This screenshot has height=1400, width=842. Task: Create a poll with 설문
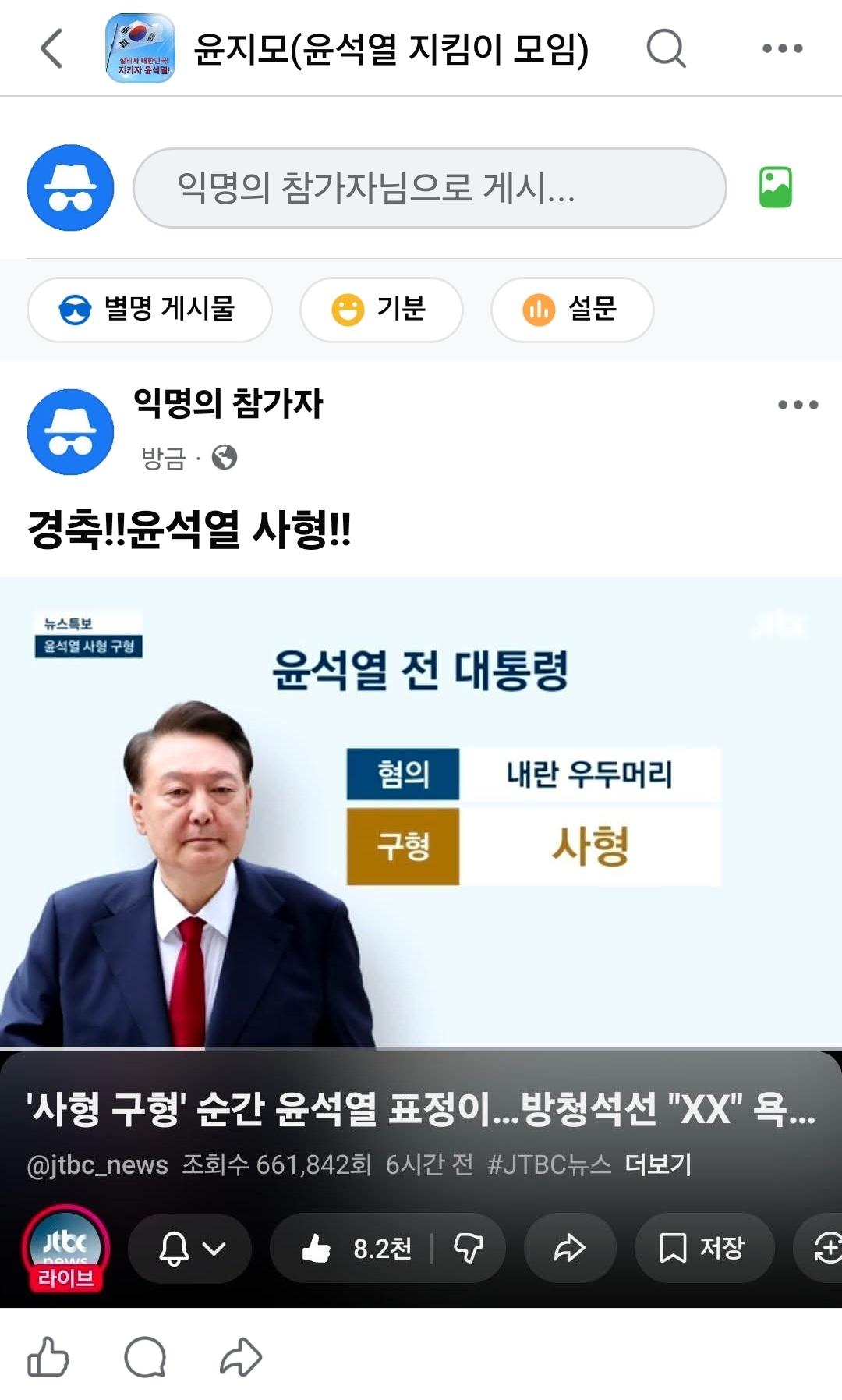(571, 310)
